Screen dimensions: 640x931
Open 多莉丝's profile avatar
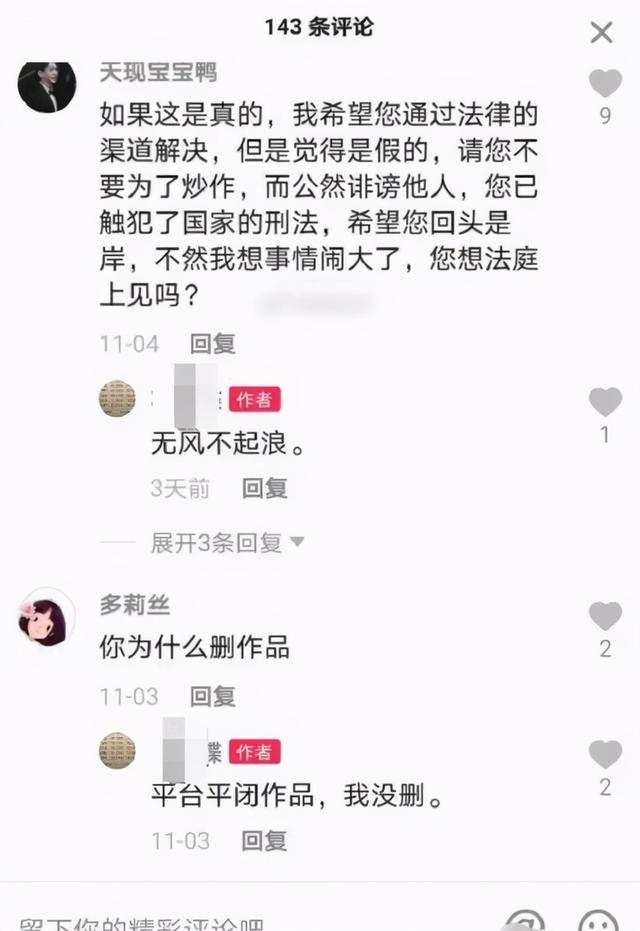[x=46, y=621]
